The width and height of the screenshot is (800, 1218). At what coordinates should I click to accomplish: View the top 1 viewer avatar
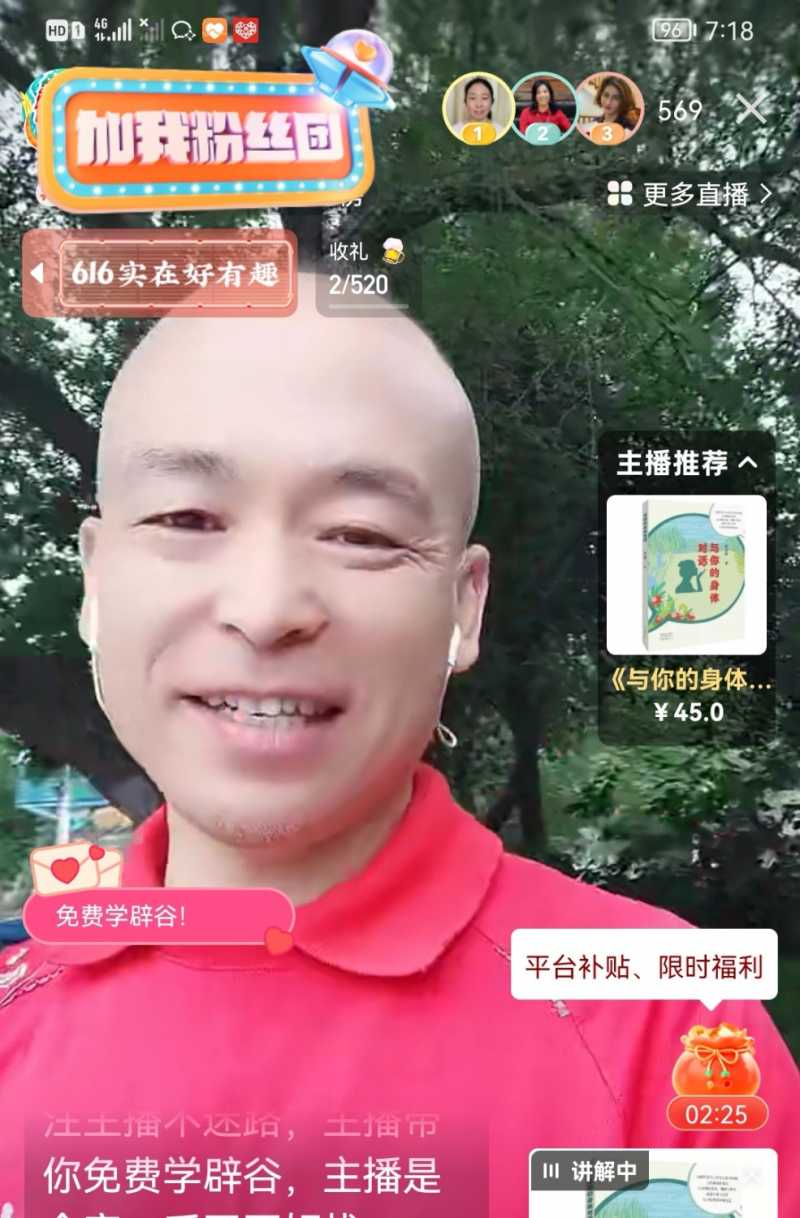[478, 108]
